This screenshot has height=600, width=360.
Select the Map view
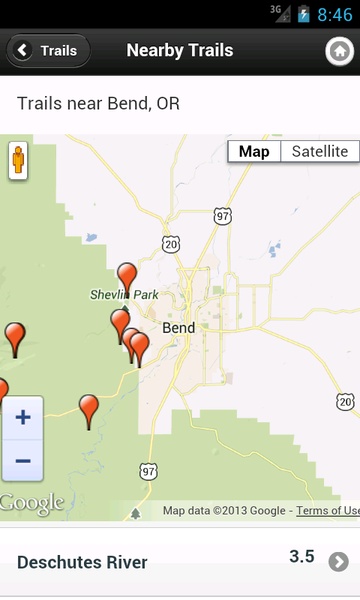point(254,151)
